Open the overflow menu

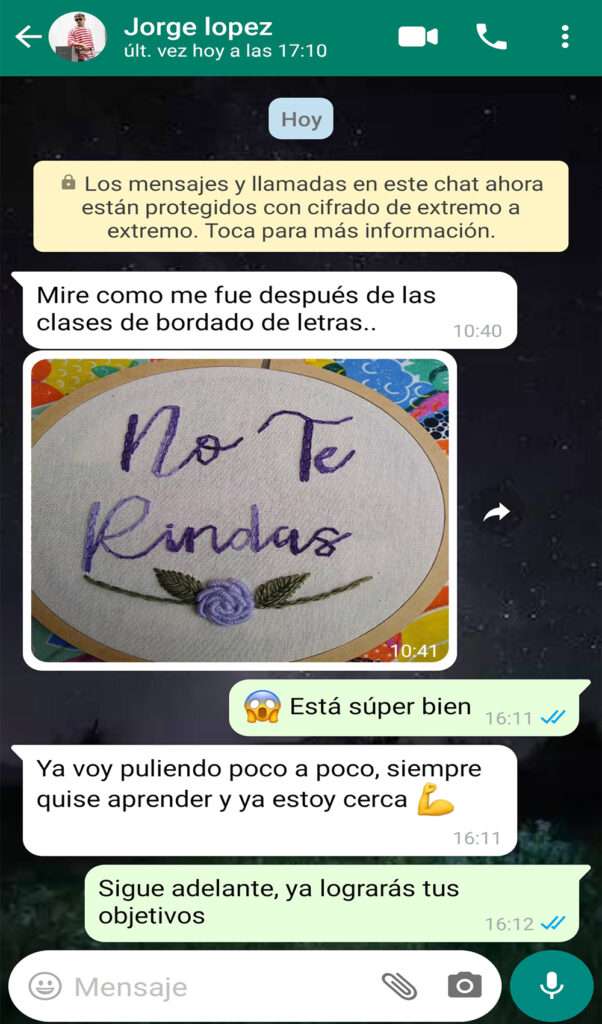pyautogui.click(x=565, y=37)
